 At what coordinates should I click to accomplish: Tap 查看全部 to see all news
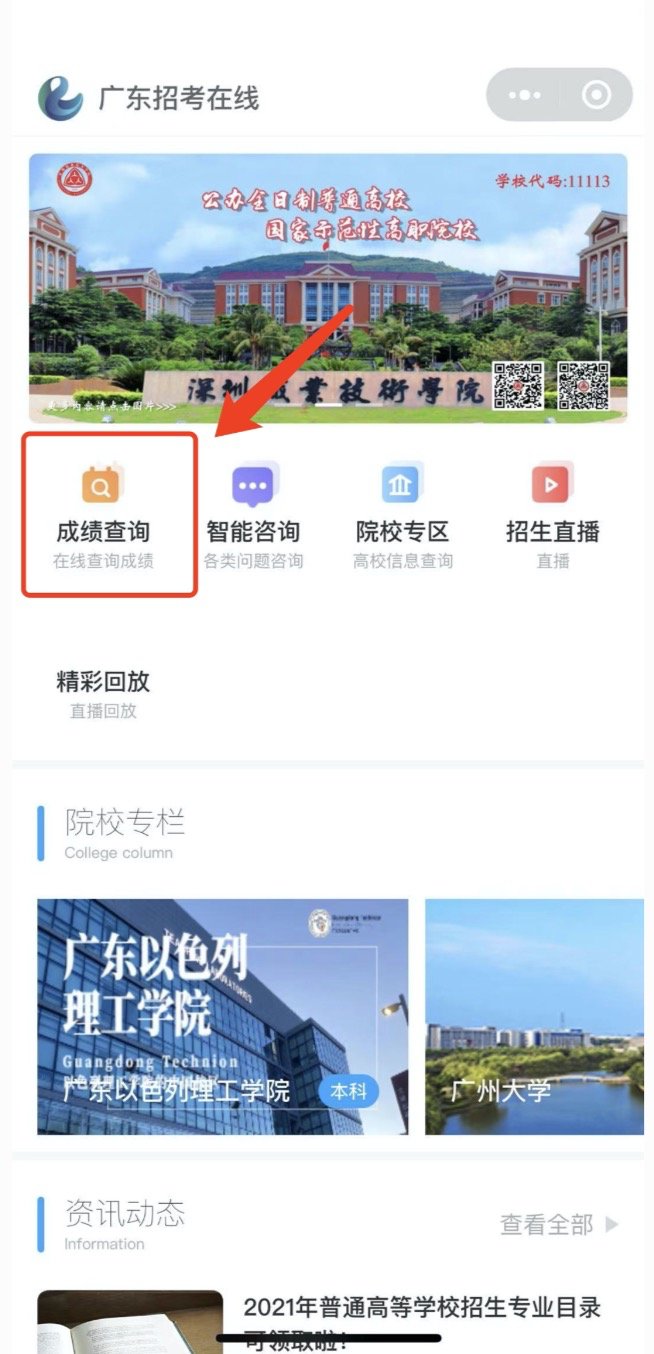[x=559, y=1224]
